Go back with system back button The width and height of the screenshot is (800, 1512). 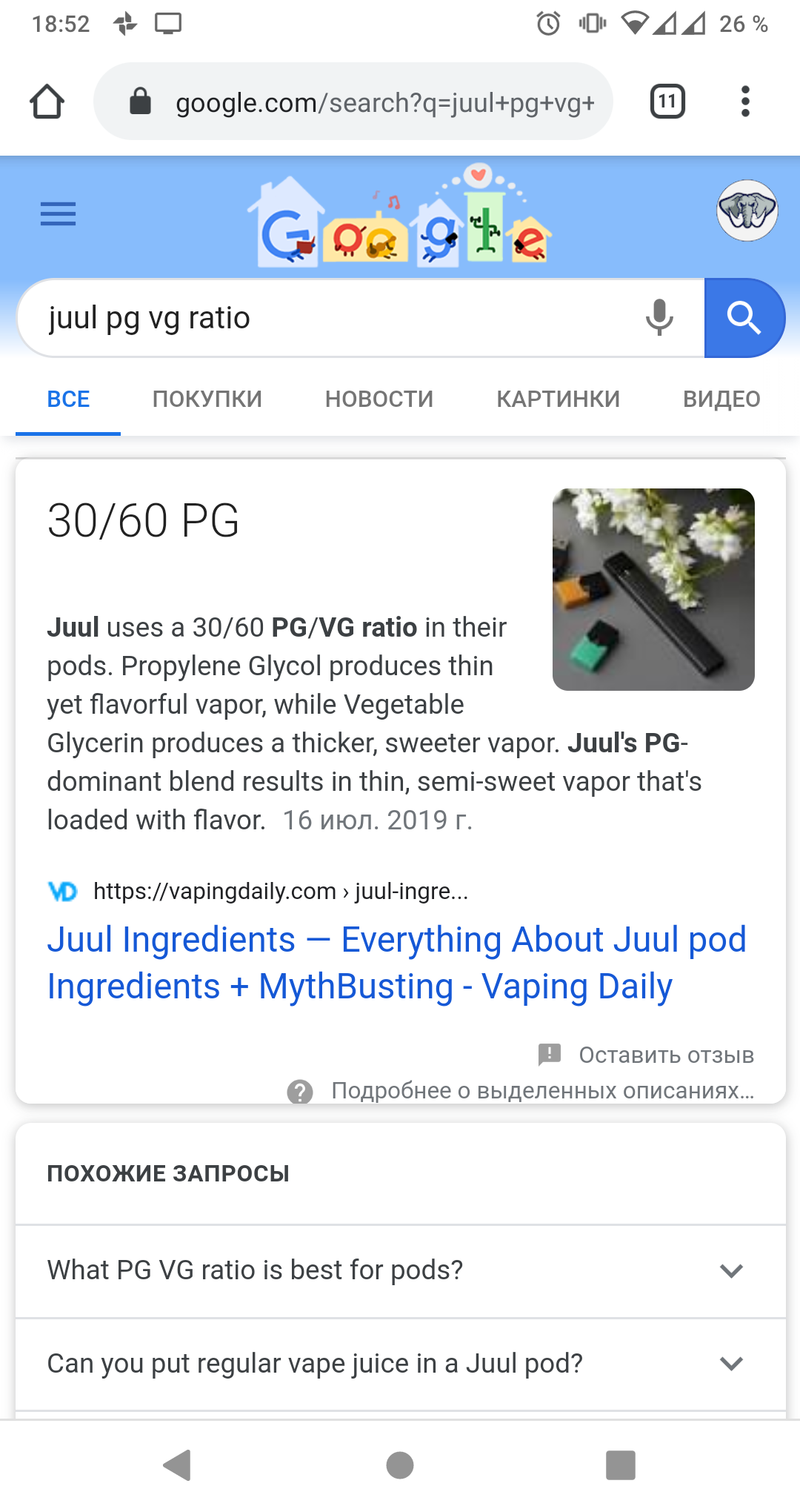(178, 1465)
